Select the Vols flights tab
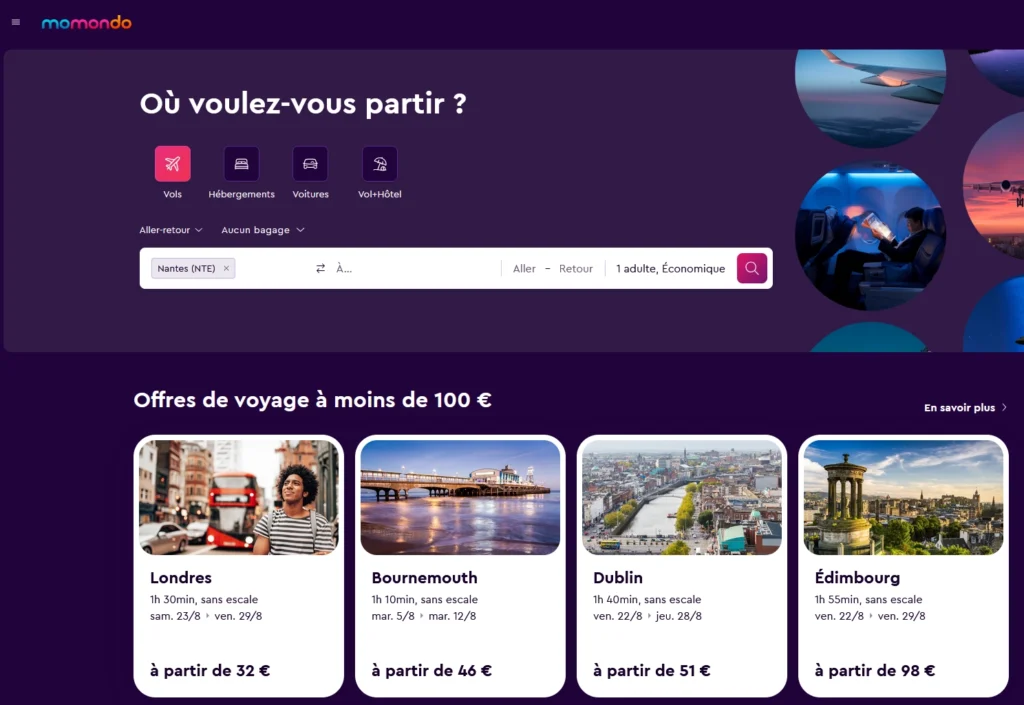The width and height of the screenshot is (1024, 705). pyautogui.click(x=172, y=164)
